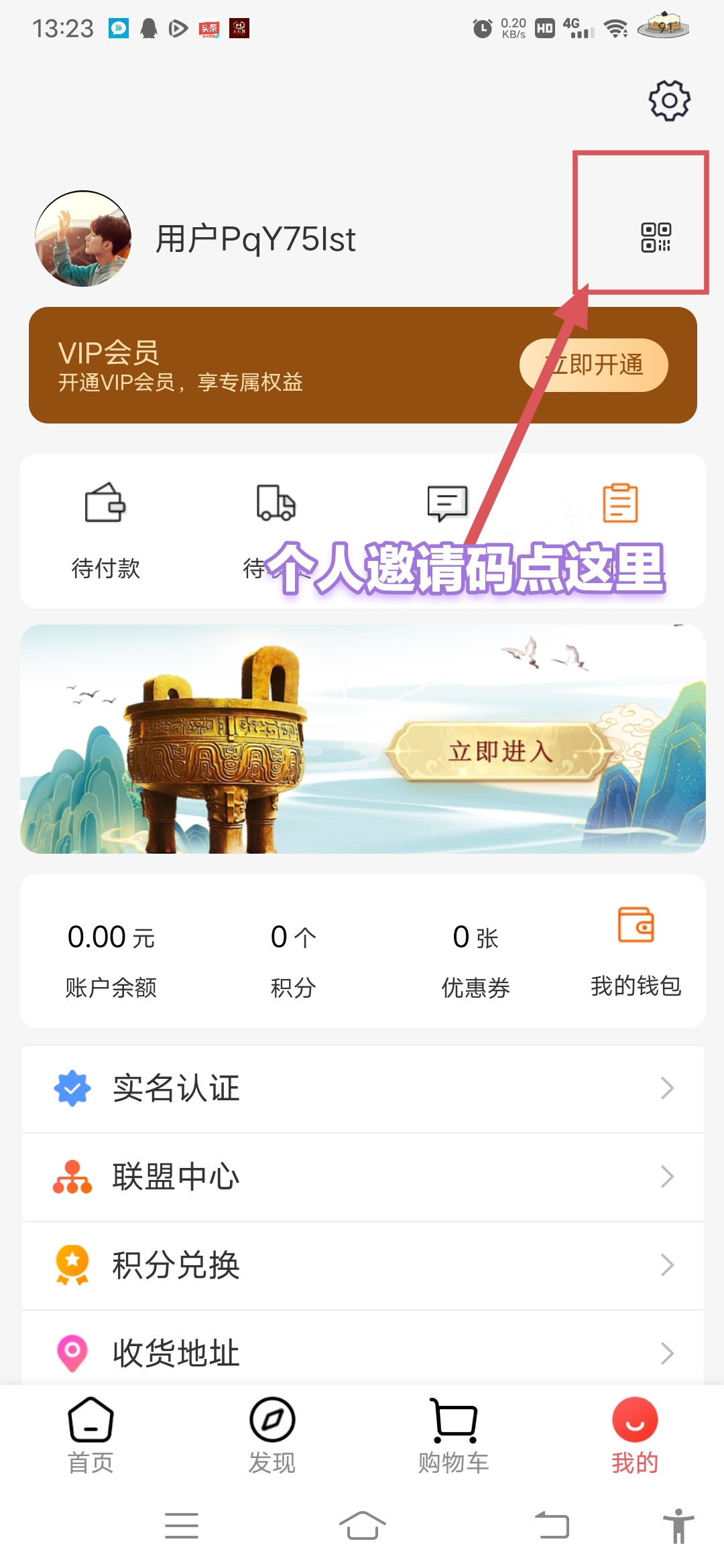The image size is (724, 1568).
Task: Open 联盟中心 row
Action: 363,1177
